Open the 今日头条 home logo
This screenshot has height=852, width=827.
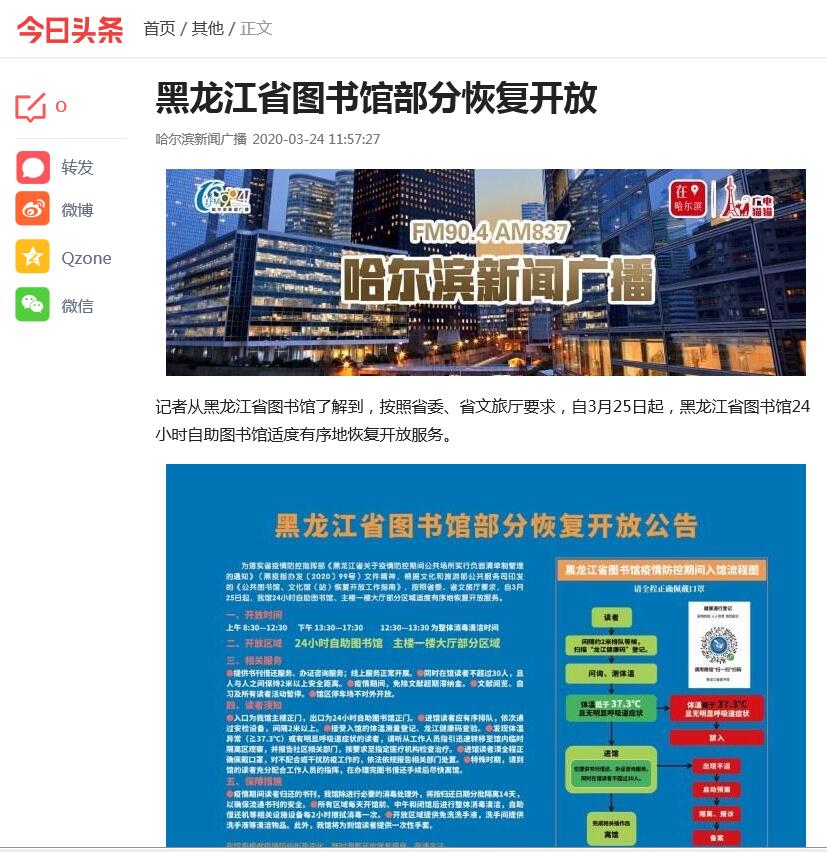point(70,29)
